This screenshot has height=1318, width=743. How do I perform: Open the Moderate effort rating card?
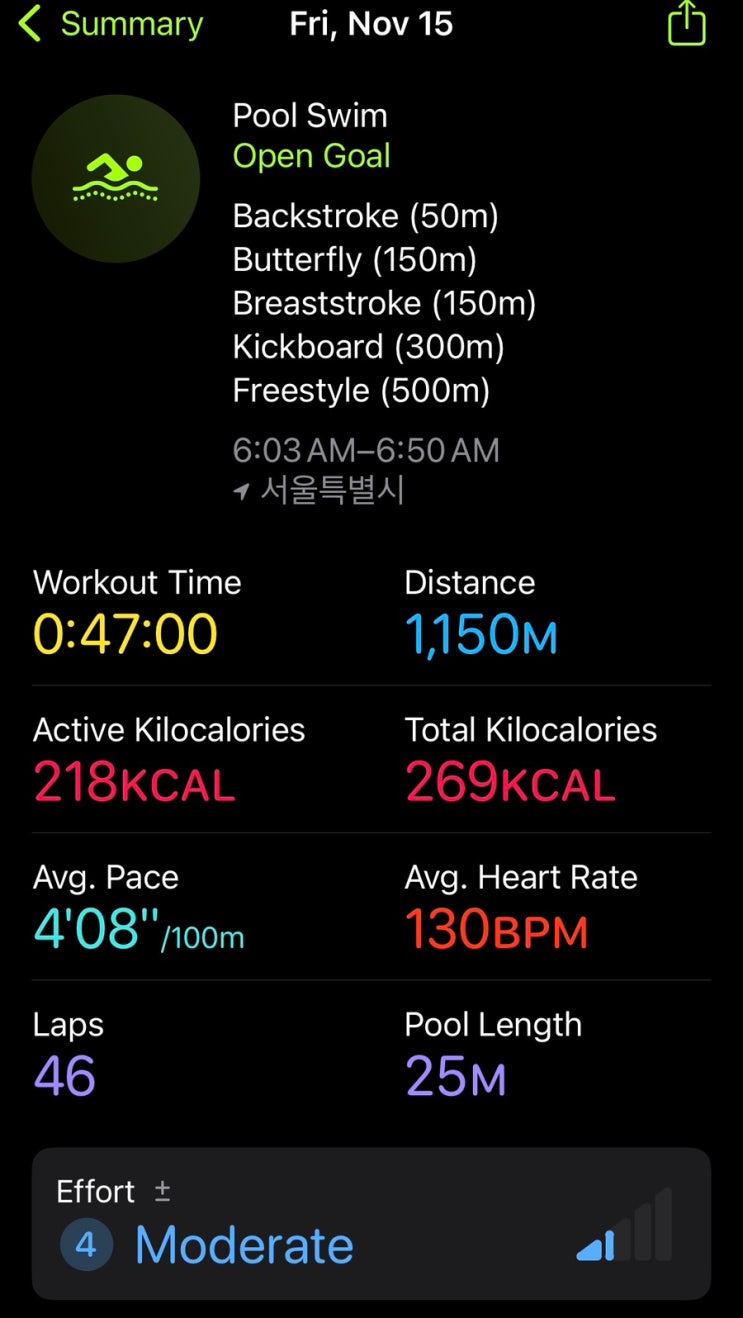(x=371, y=1223)
